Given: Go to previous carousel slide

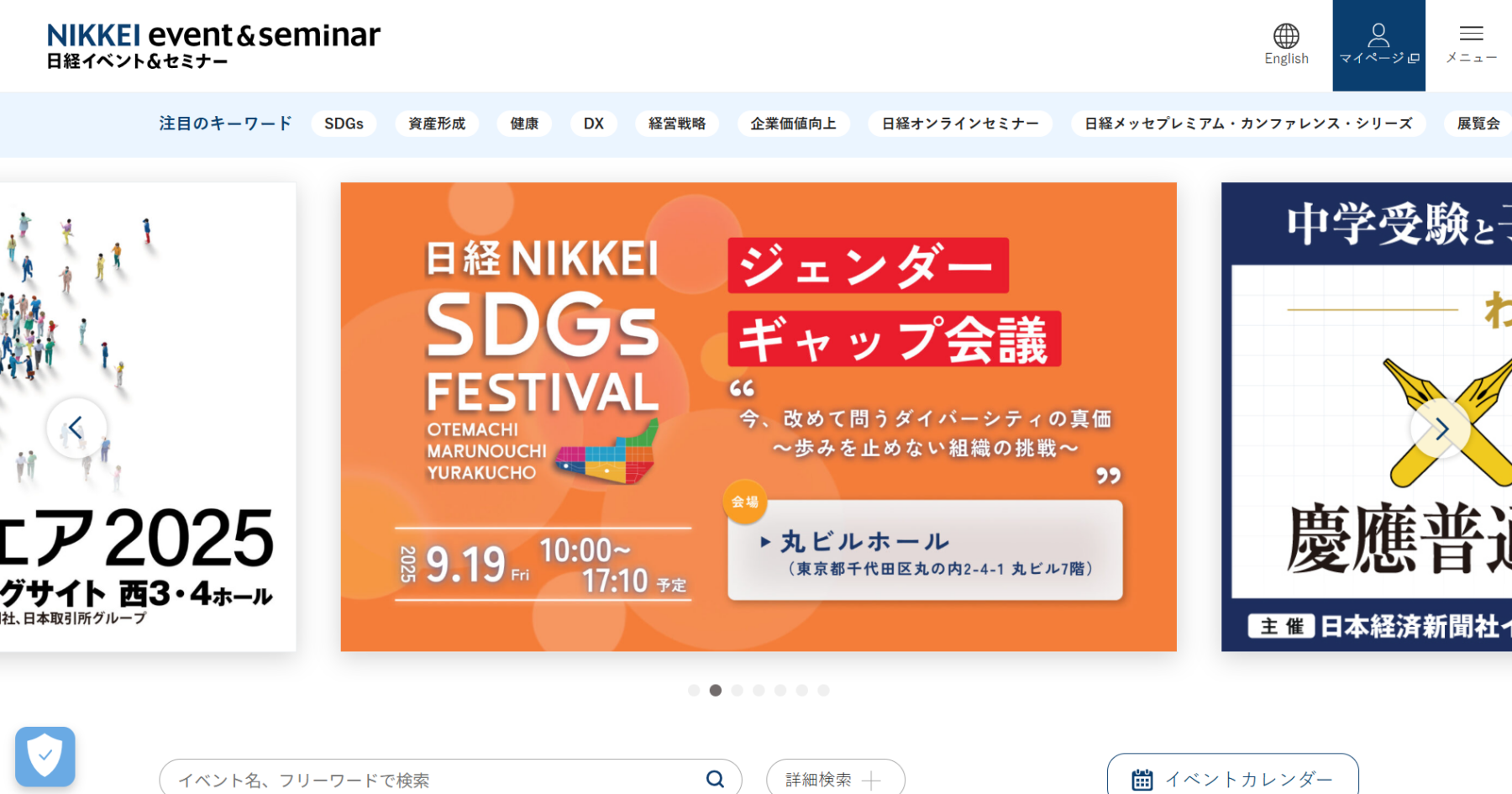Looking at the screenshot, I should (x=76, y=429).
